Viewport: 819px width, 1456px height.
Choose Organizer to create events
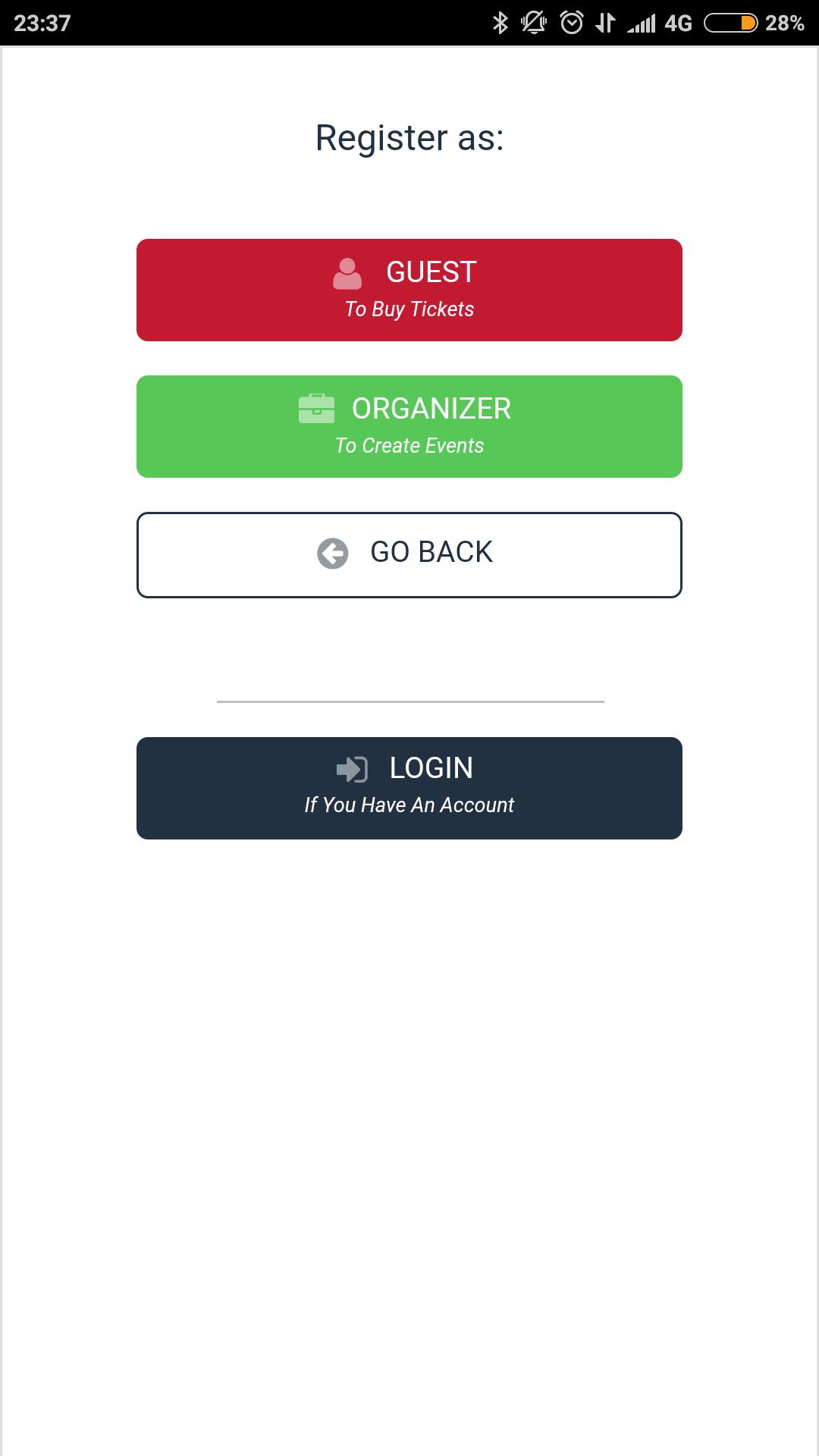[x=409, y=426]
